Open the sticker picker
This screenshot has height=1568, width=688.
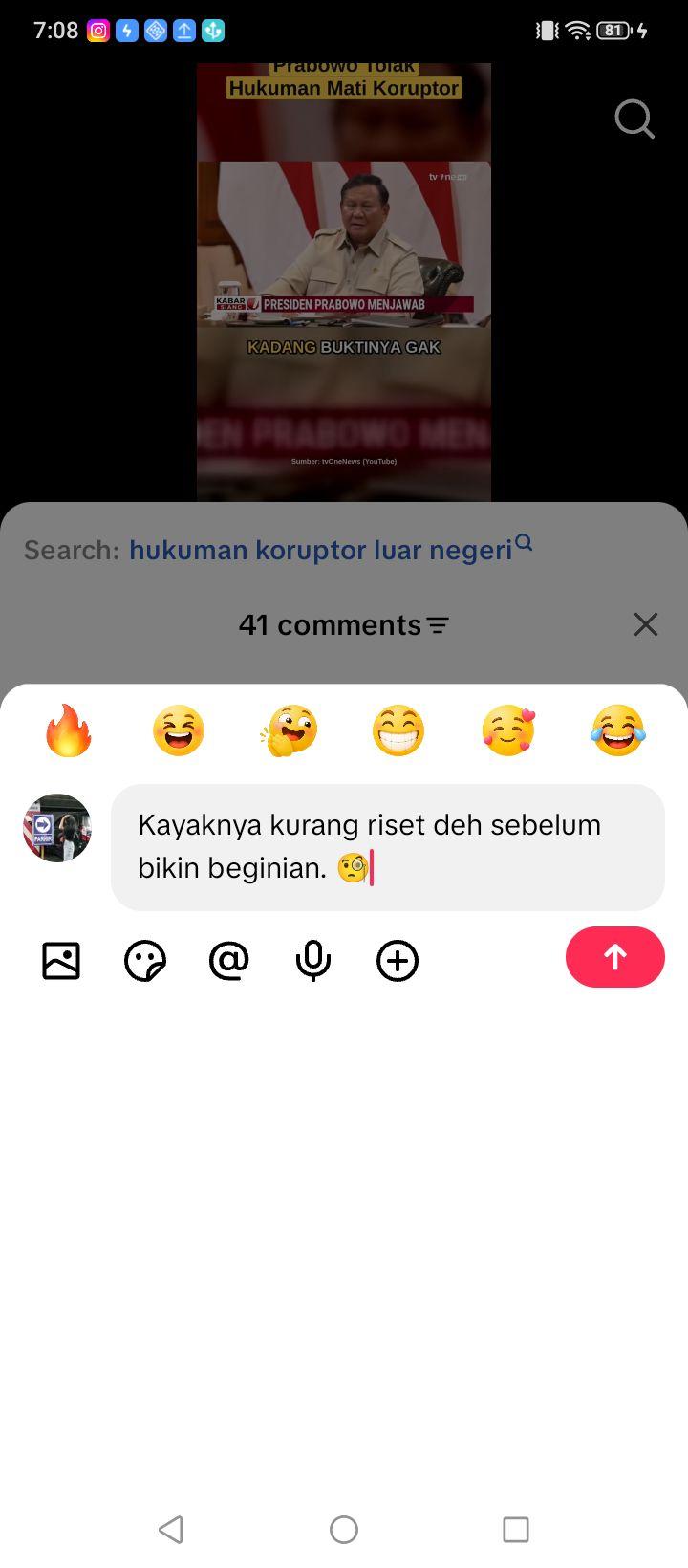pyautogui.click(x=145, y=961)
